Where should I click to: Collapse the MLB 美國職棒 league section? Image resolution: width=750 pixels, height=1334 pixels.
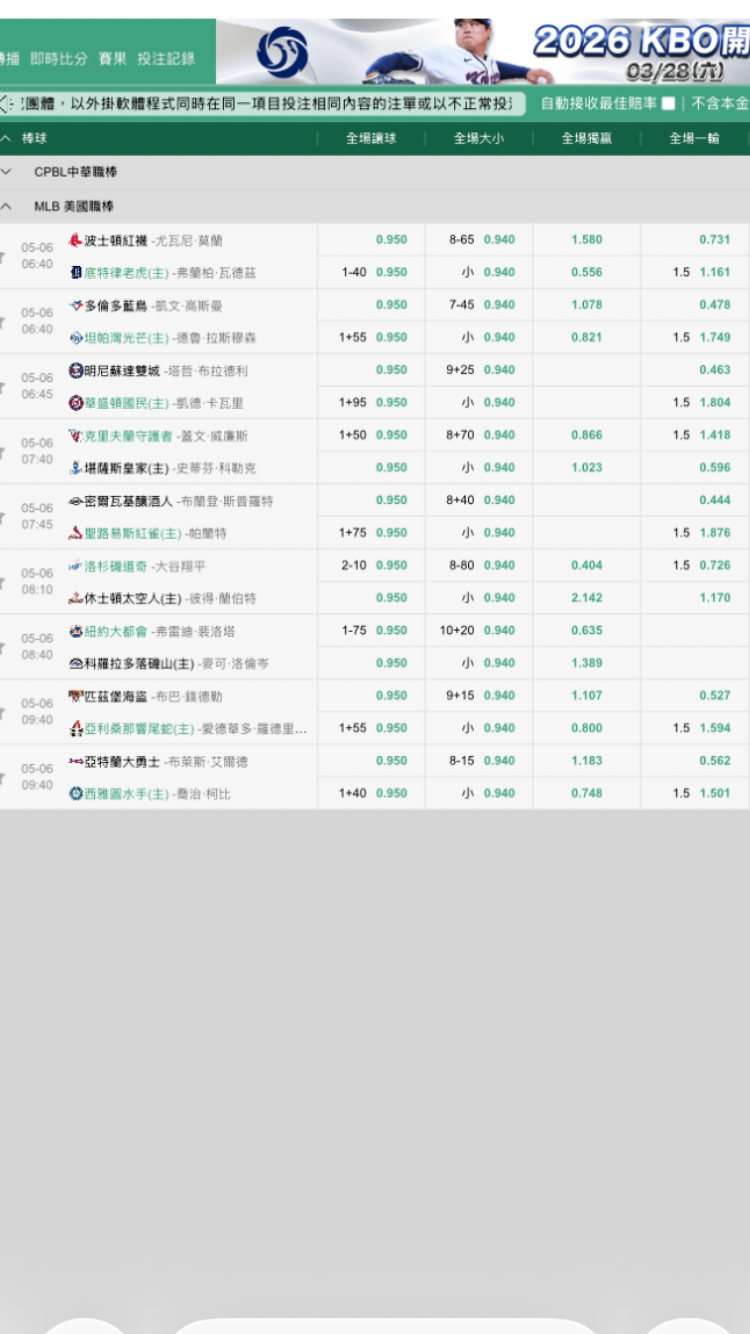[x=375, y=206]
